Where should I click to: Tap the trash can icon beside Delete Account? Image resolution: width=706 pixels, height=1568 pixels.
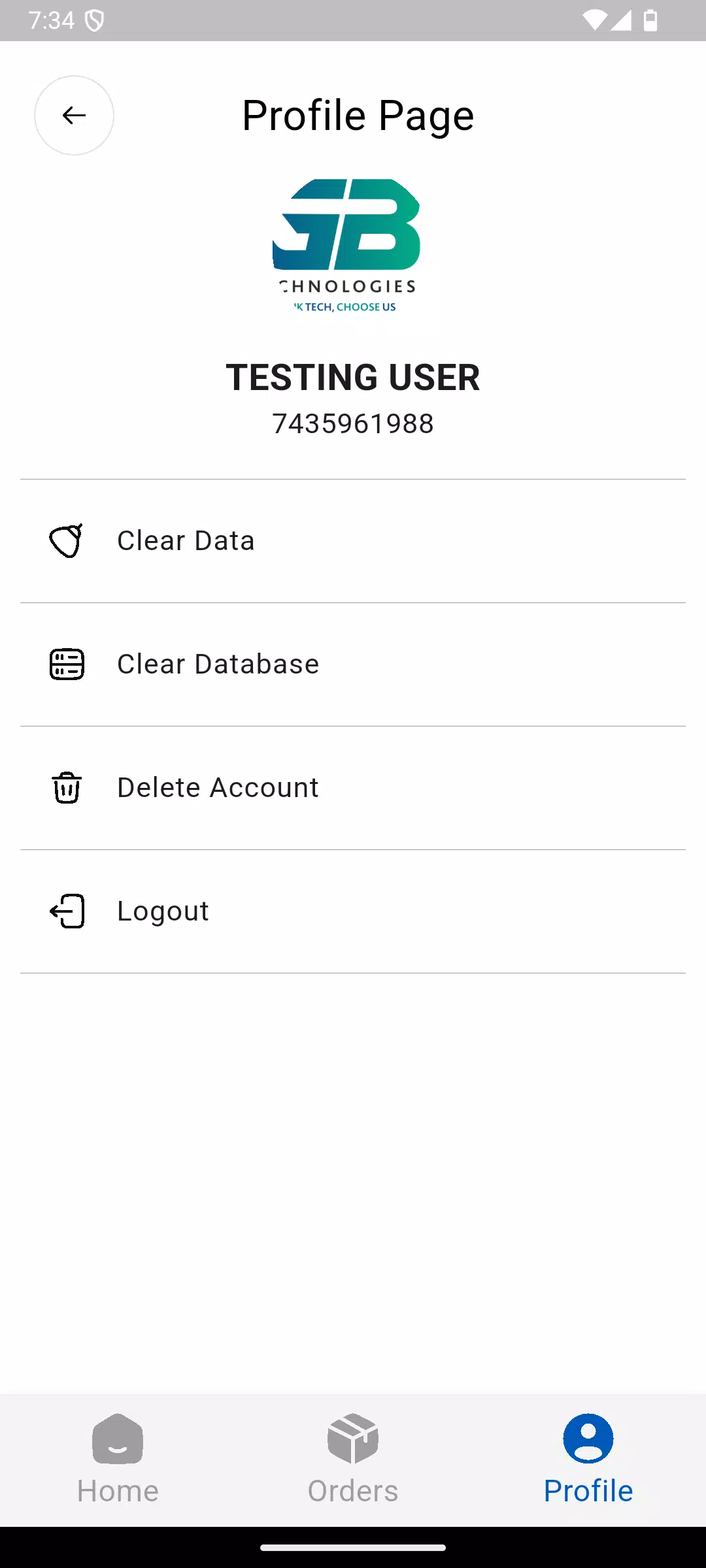(66, 788)
